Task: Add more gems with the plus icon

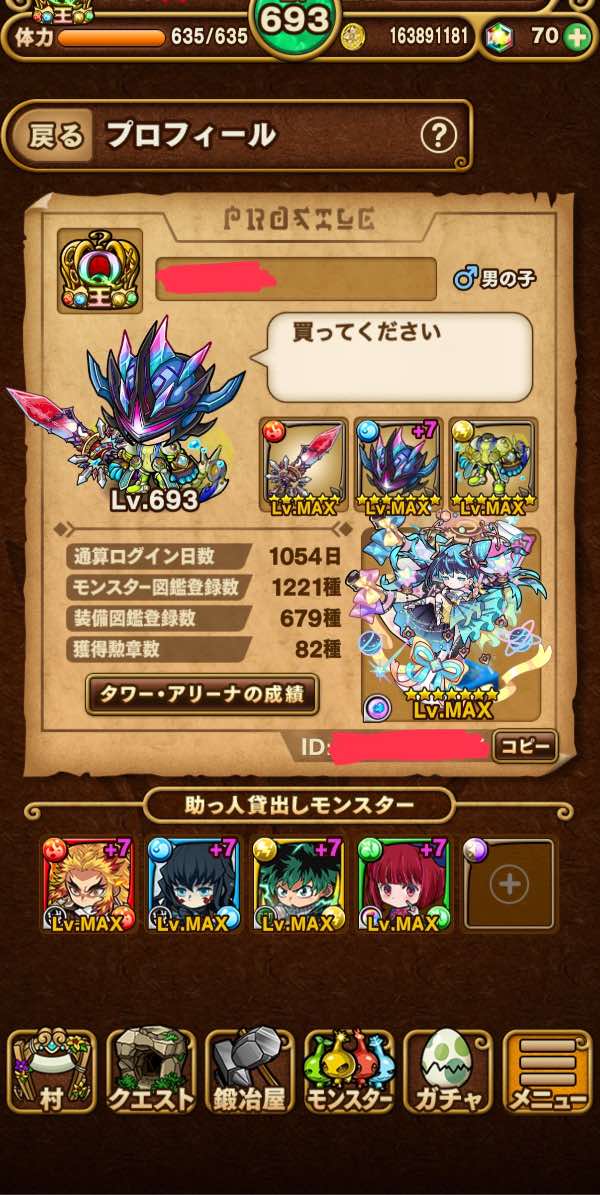Action: point(577,38)
